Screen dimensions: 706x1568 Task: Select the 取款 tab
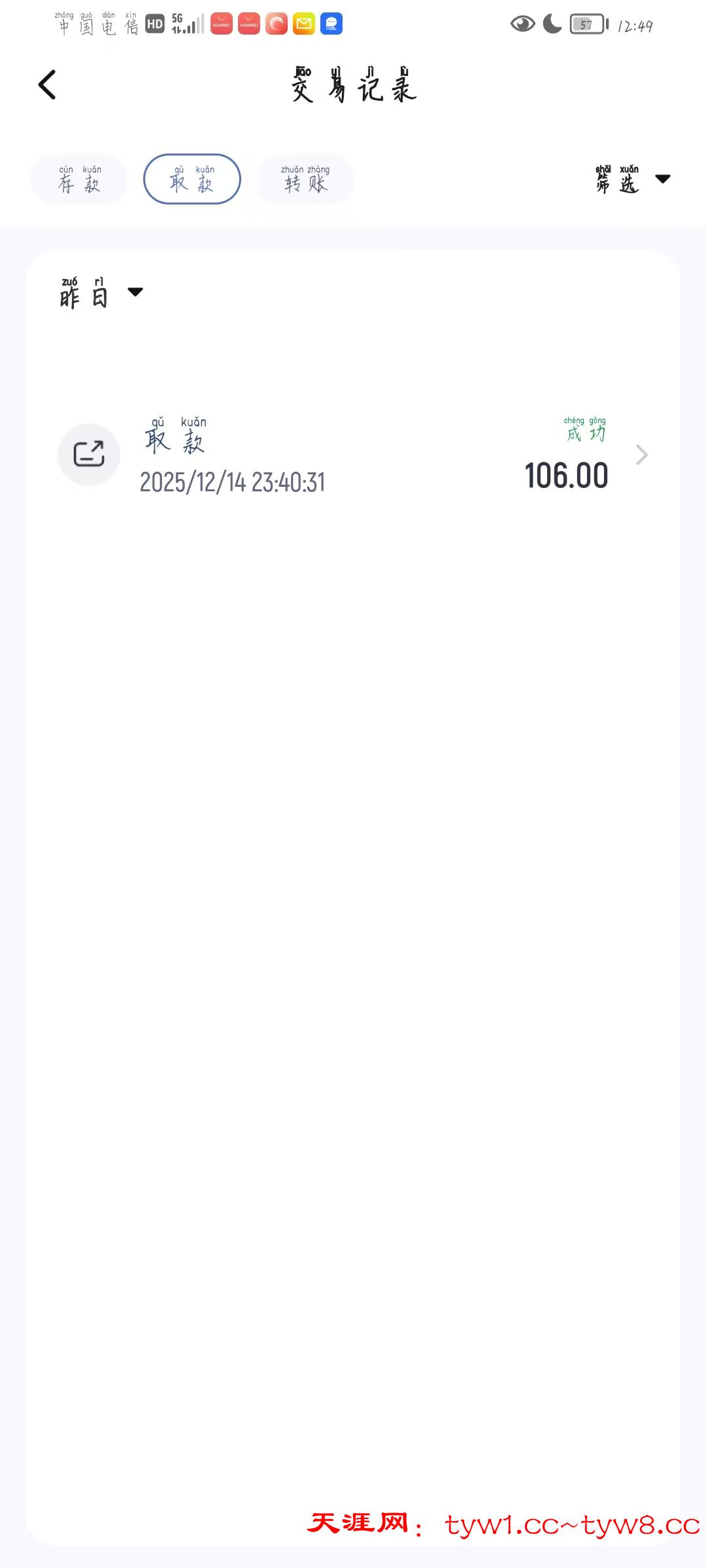192,179
